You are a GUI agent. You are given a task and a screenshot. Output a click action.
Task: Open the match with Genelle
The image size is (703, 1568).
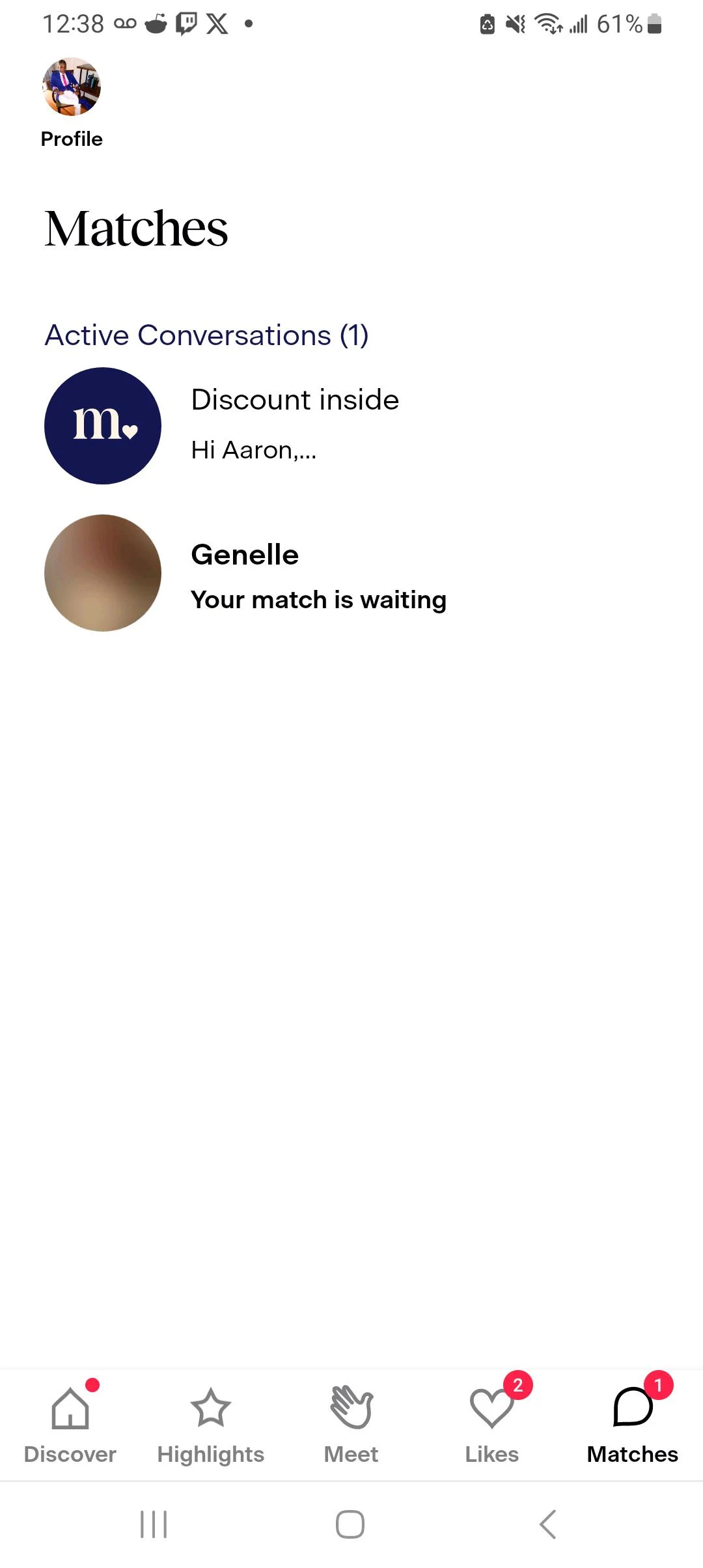pyautogui.click(x=318, y=574)
